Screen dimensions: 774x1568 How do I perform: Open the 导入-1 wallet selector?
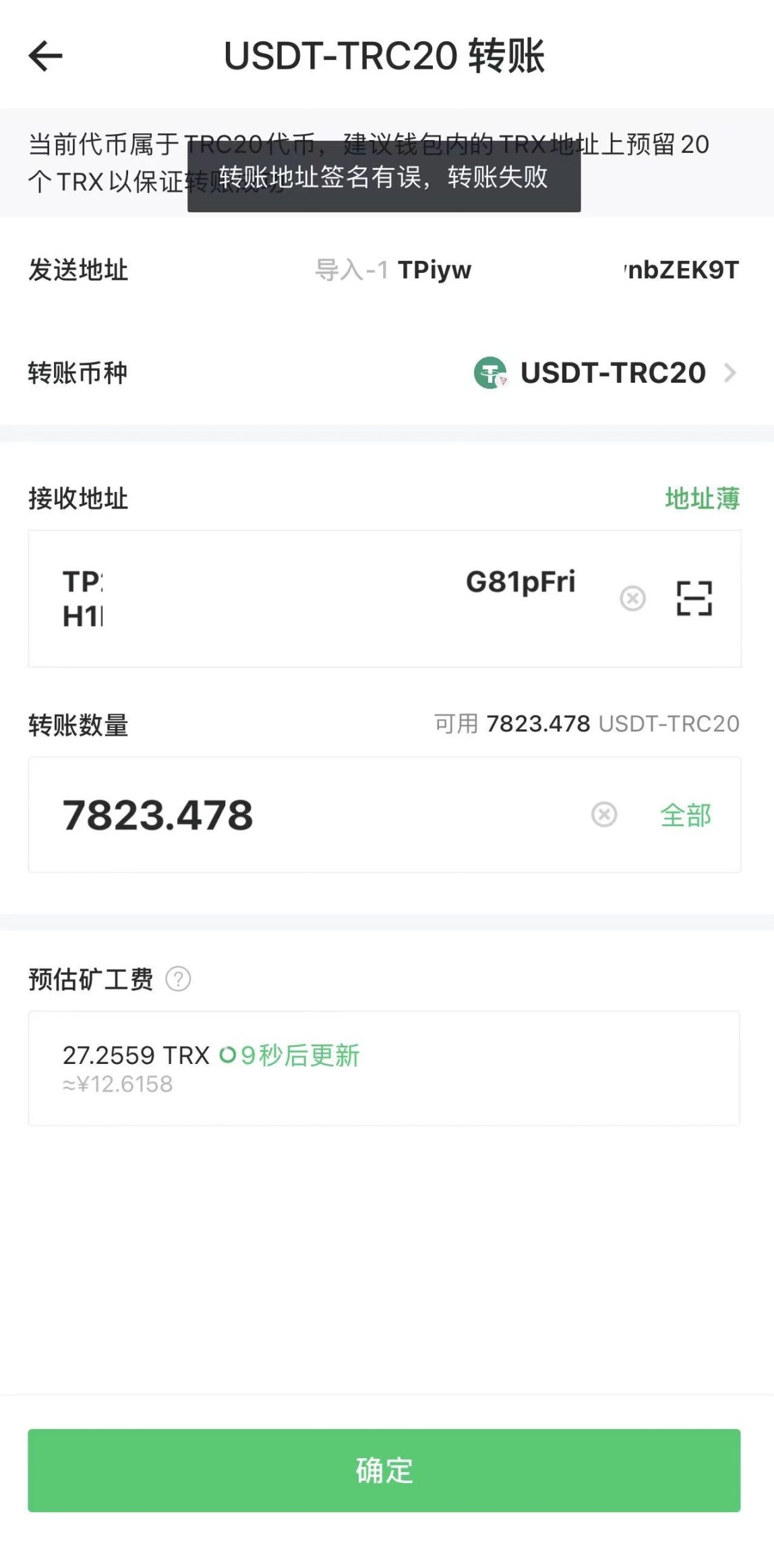pos(353,270)
